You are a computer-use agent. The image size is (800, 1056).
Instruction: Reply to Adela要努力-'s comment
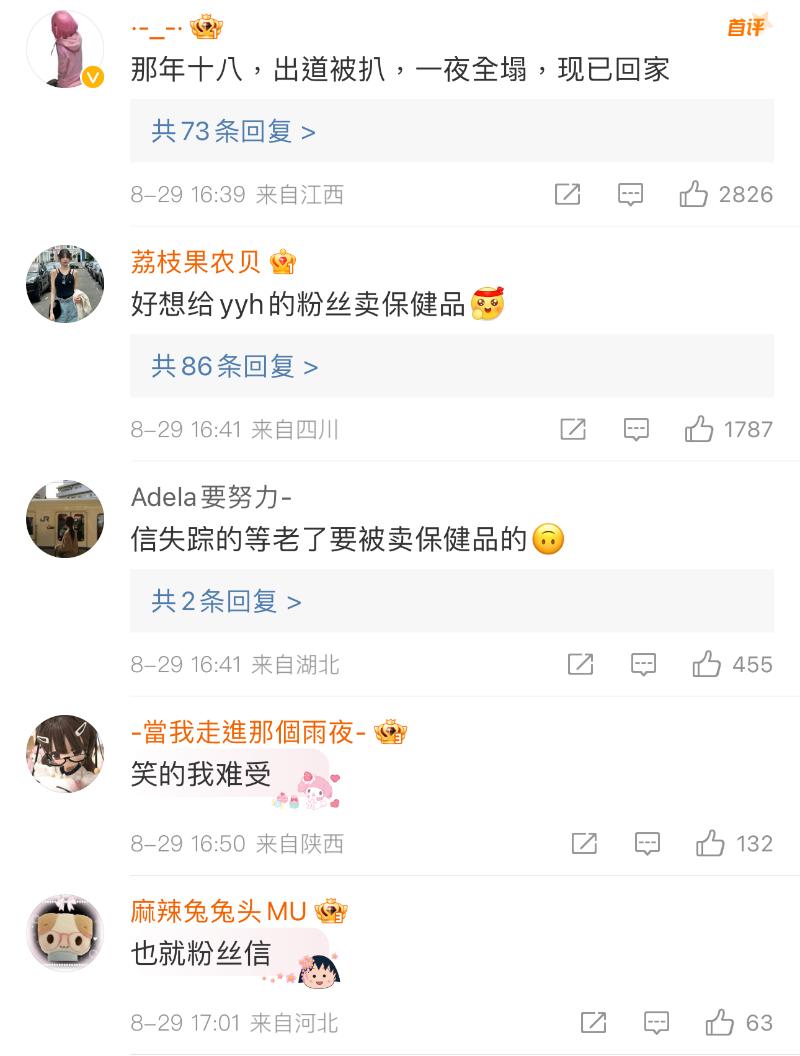643,664
